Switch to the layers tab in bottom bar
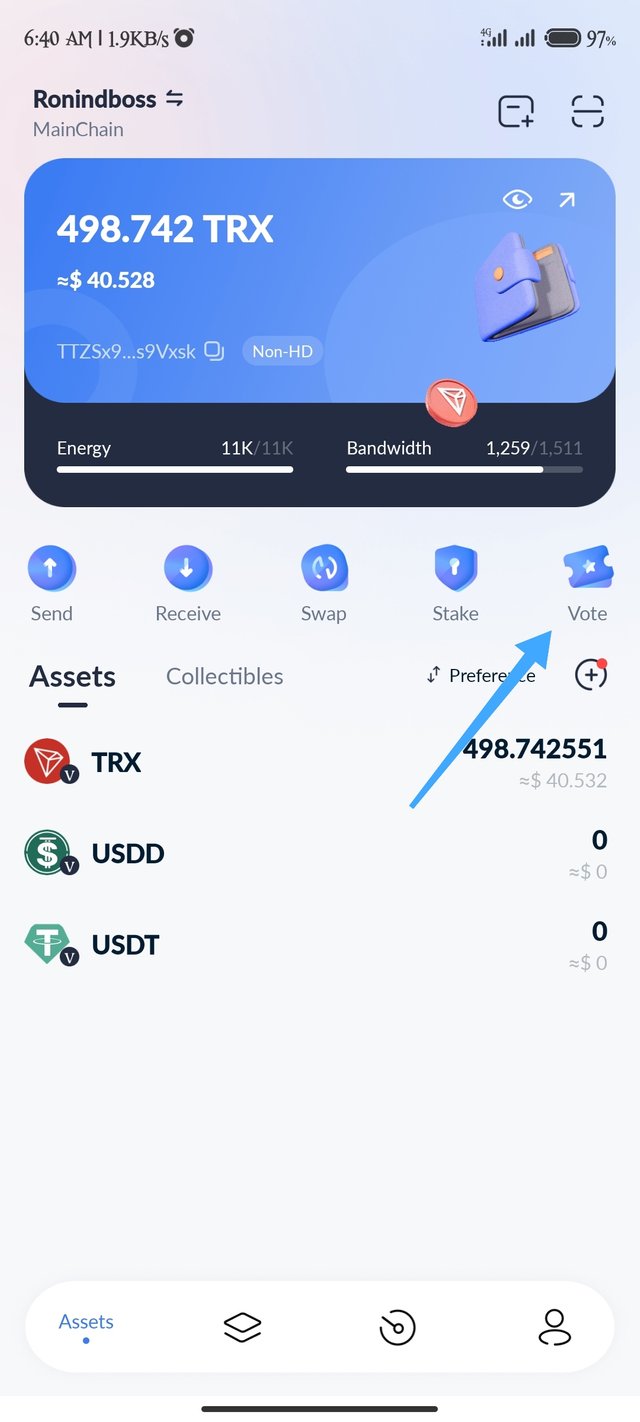 click(242, 1327)
